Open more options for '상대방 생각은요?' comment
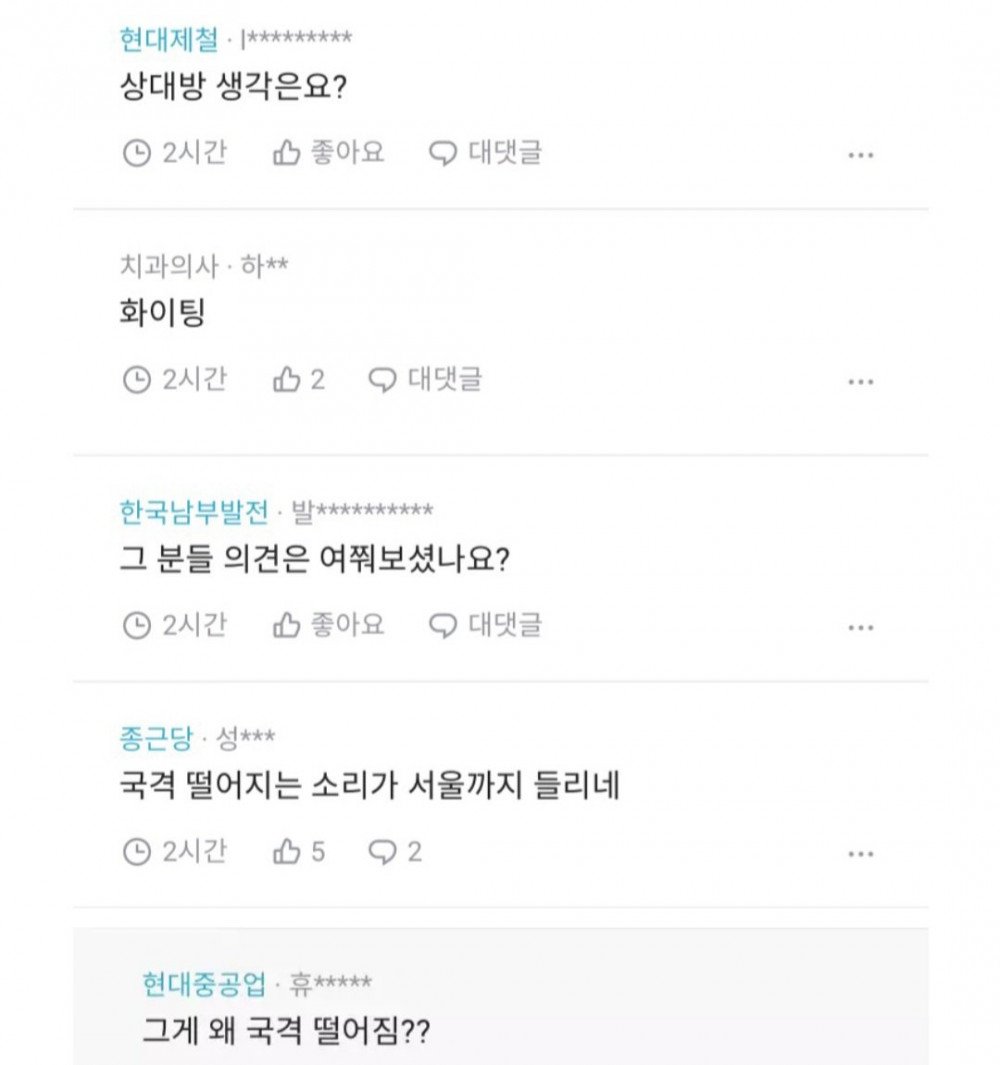The image size is (1000, 1065). click(860, 155)
